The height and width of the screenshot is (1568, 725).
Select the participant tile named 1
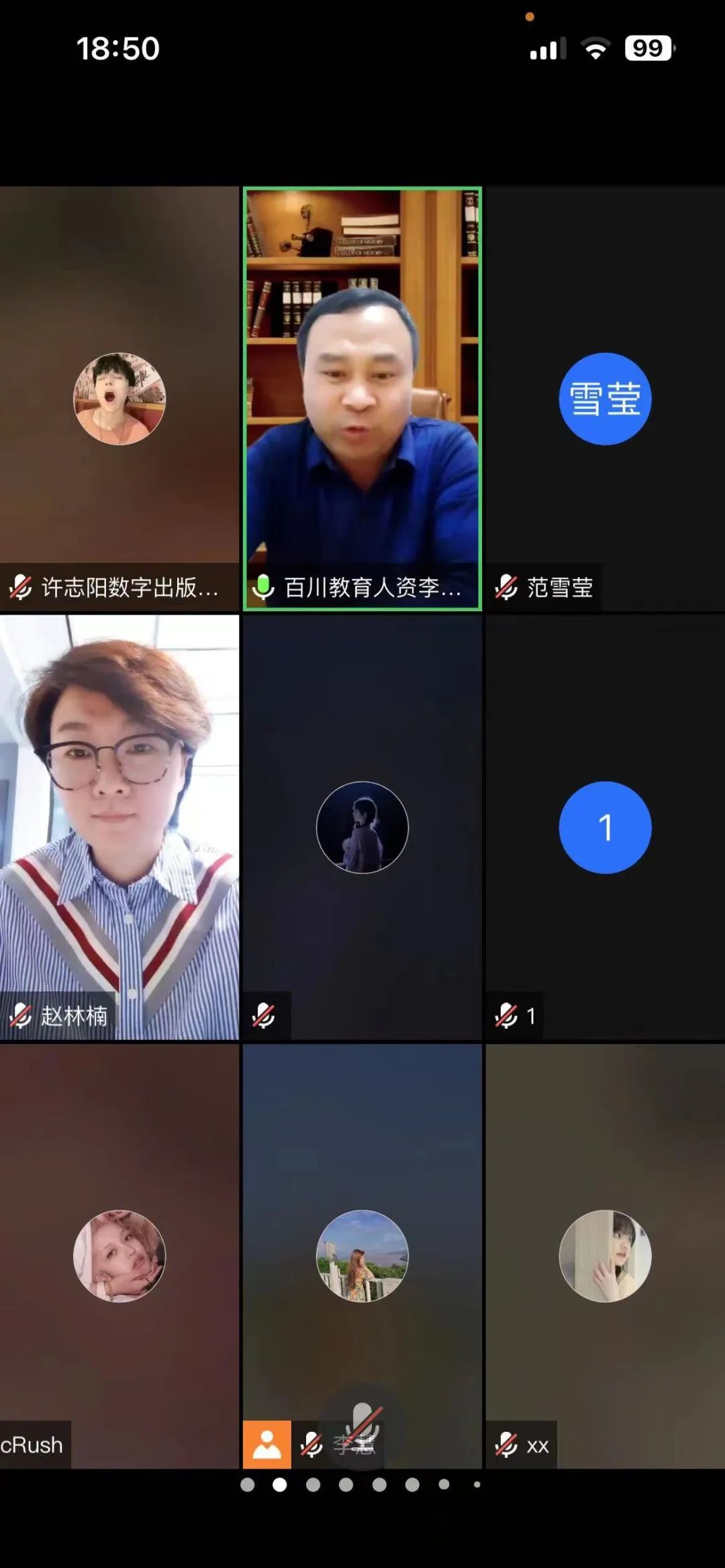(605, 827)
